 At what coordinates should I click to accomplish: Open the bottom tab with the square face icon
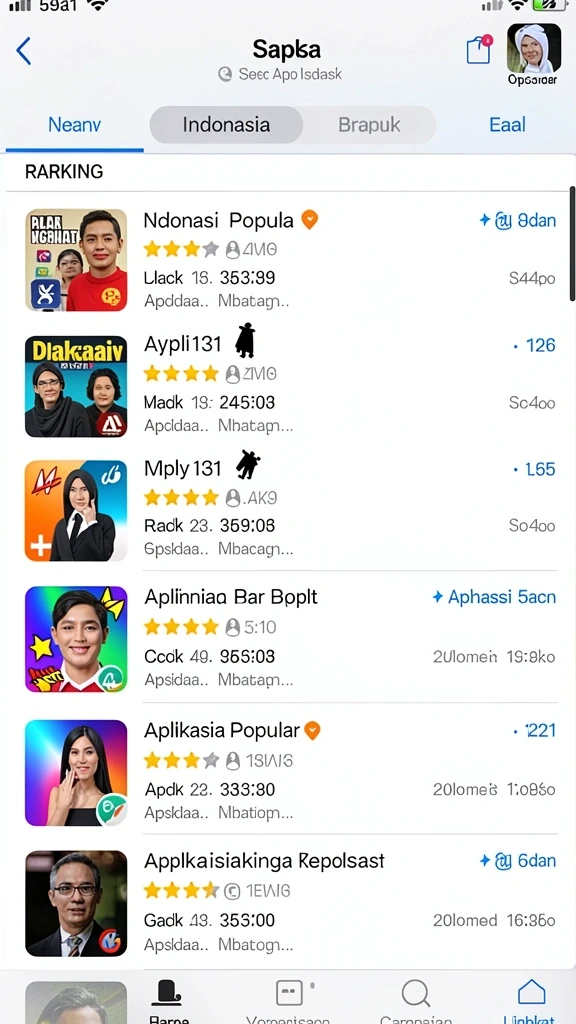[289, 999]
